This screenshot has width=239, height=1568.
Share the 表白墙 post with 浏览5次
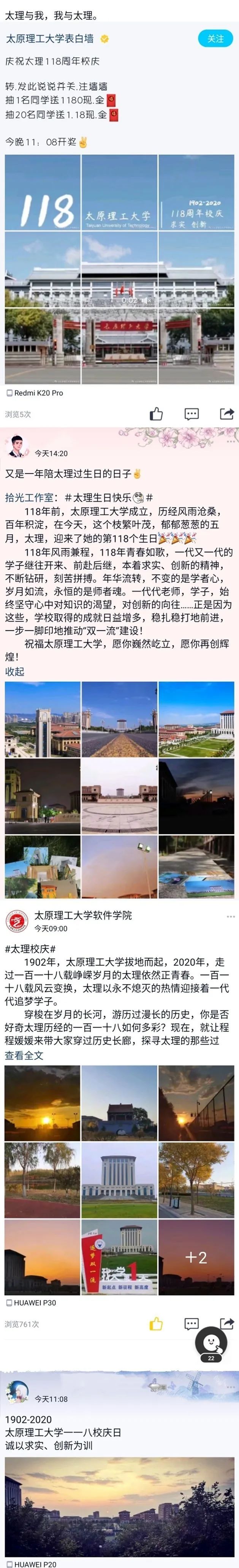226,414
